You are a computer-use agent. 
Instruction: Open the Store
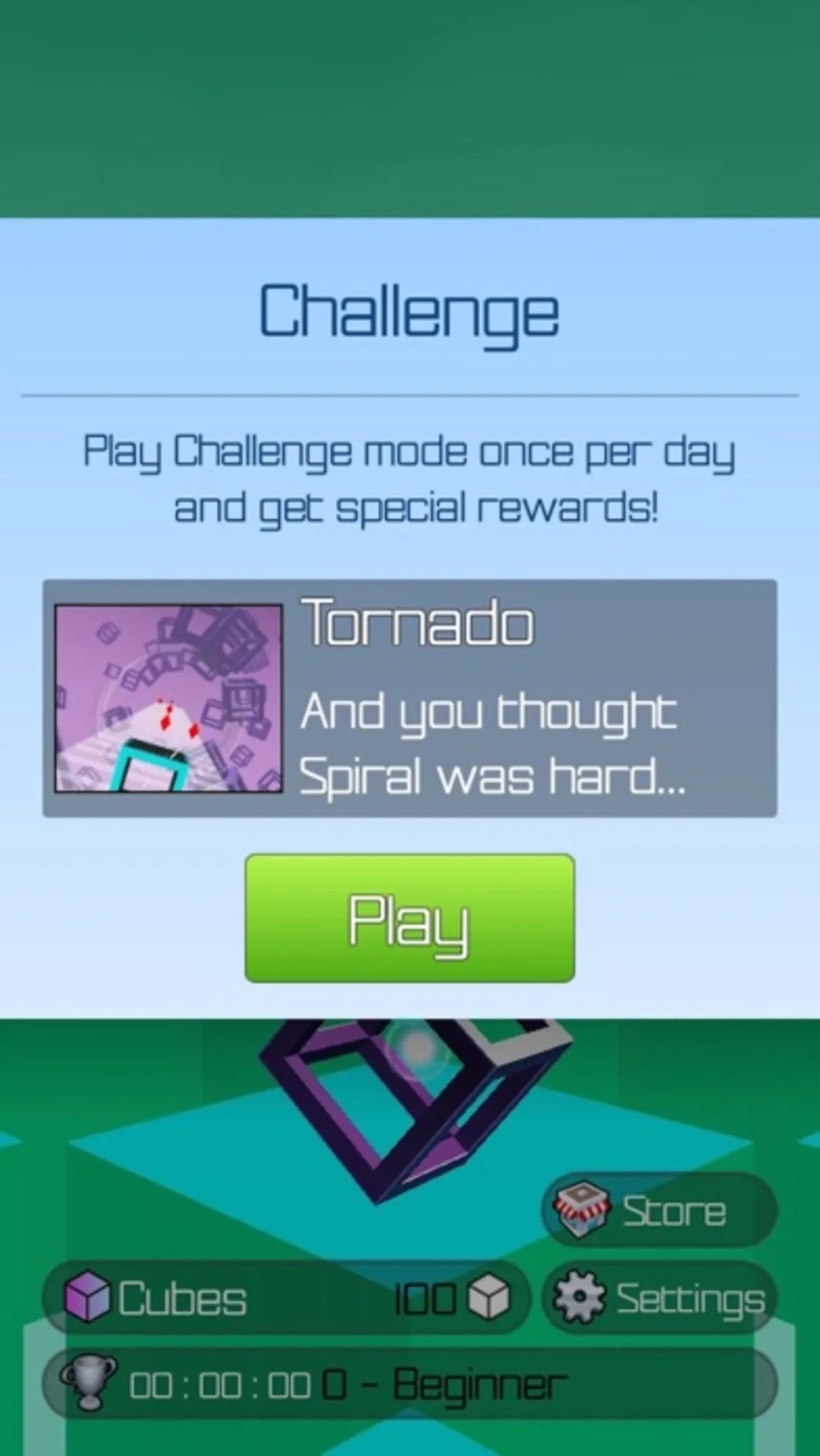(x=658, y=1211)
